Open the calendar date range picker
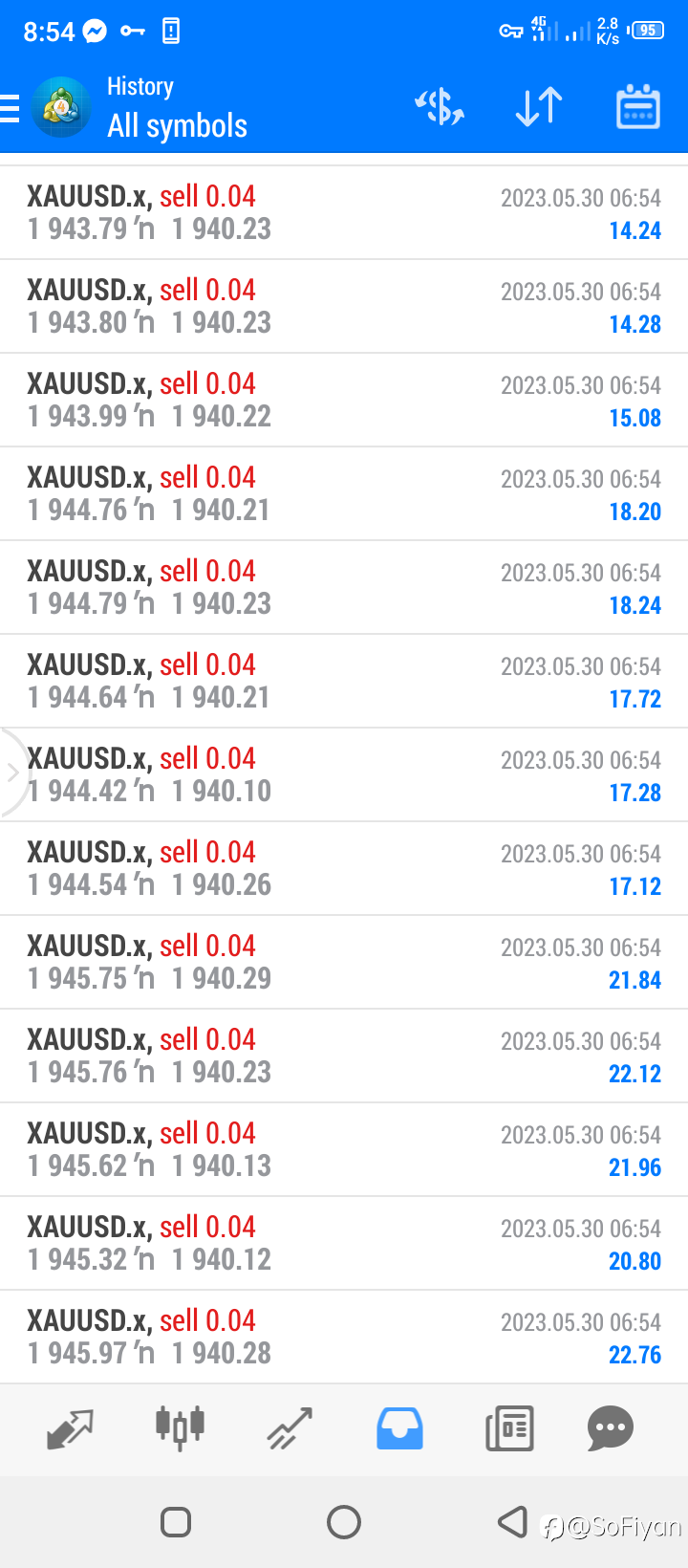Image resolution: width=688 pixels, height=1568 pixels. [x=638, y=106]
